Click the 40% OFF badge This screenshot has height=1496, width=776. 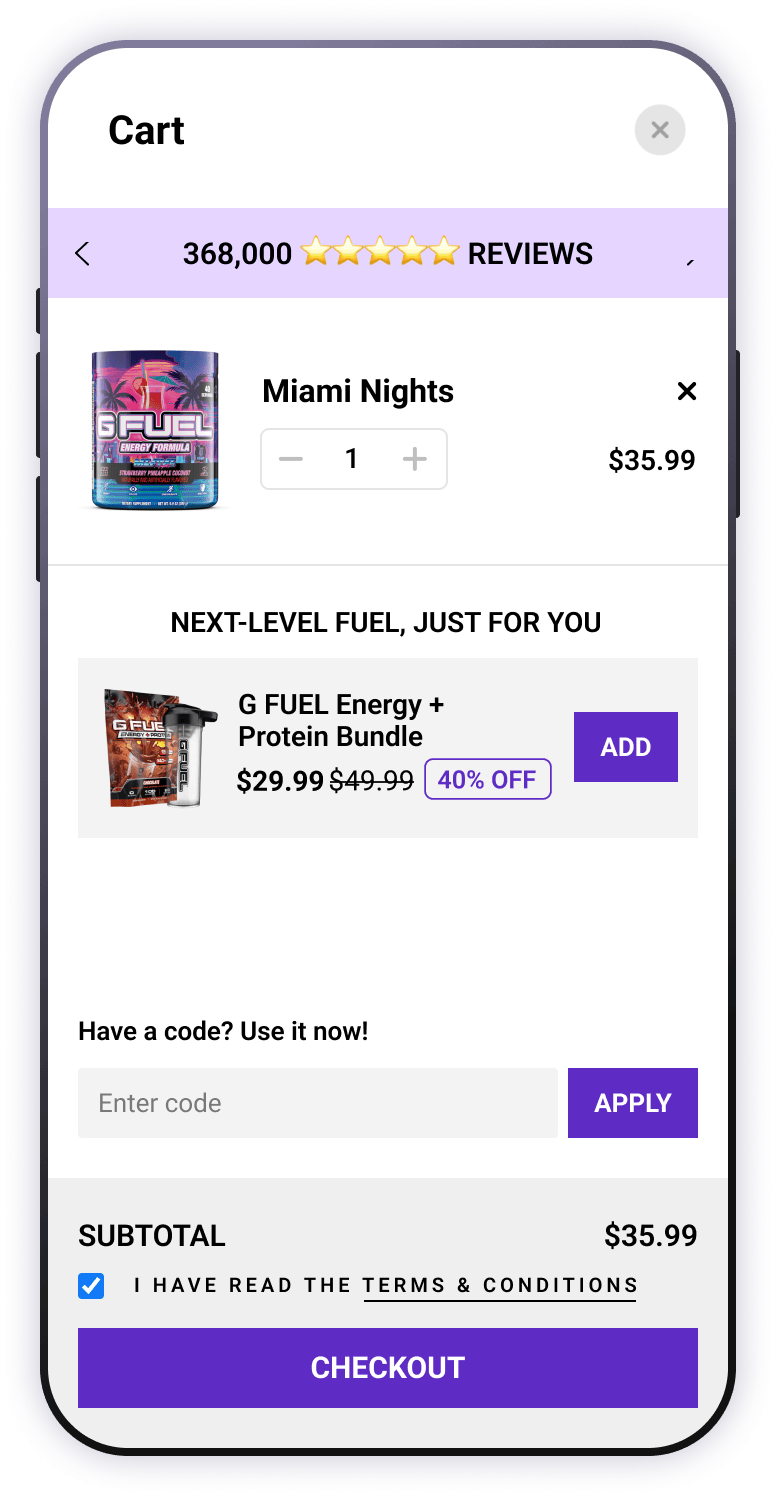point(488,779)
